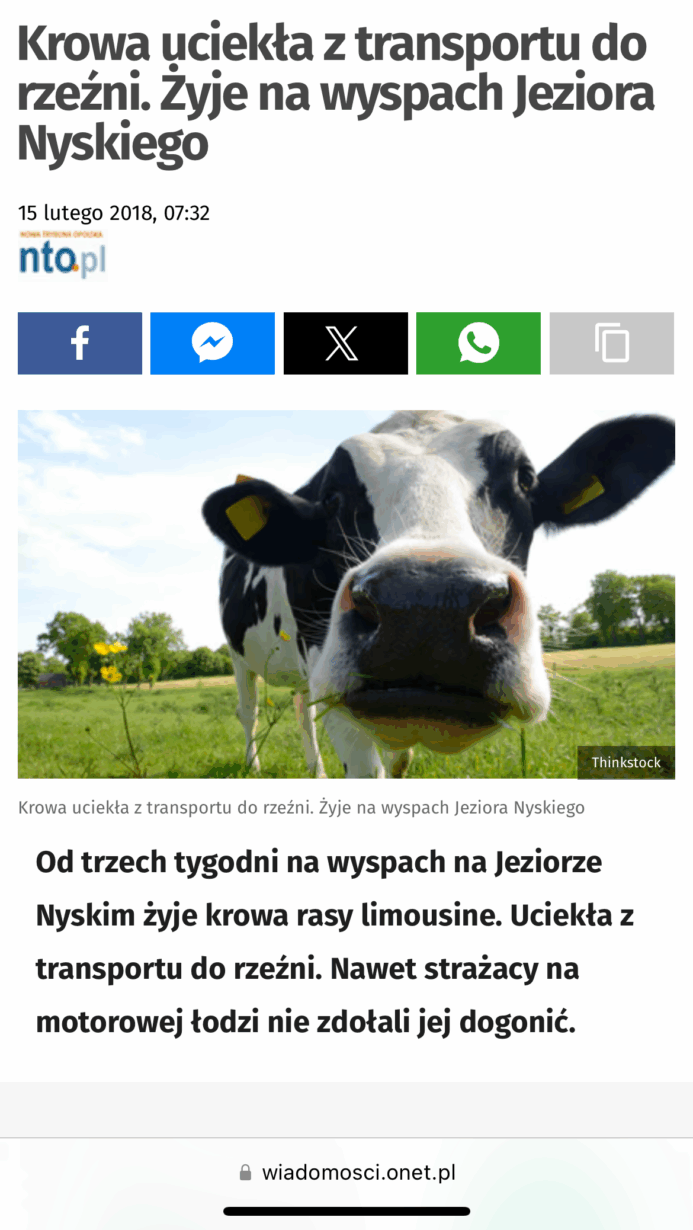Viewport: 693px width, 1230px height.
Task: Tap the wiadomosci.onet.pl address bar
Action: [347, 1172]
